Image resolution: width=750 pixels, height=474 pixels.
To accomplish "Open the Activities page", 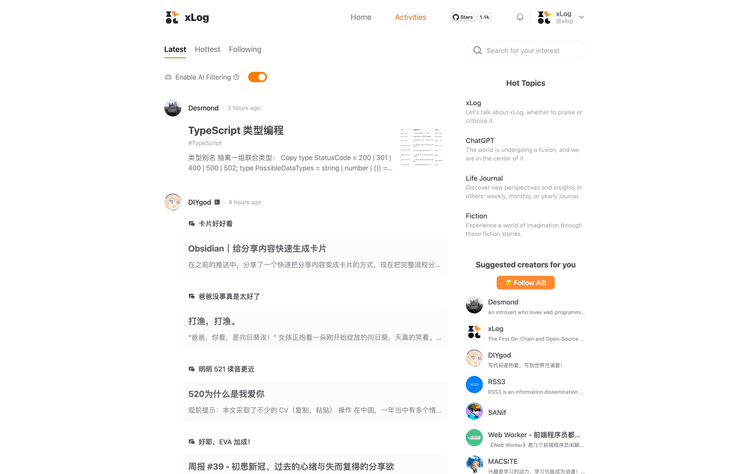I will 410,17.
